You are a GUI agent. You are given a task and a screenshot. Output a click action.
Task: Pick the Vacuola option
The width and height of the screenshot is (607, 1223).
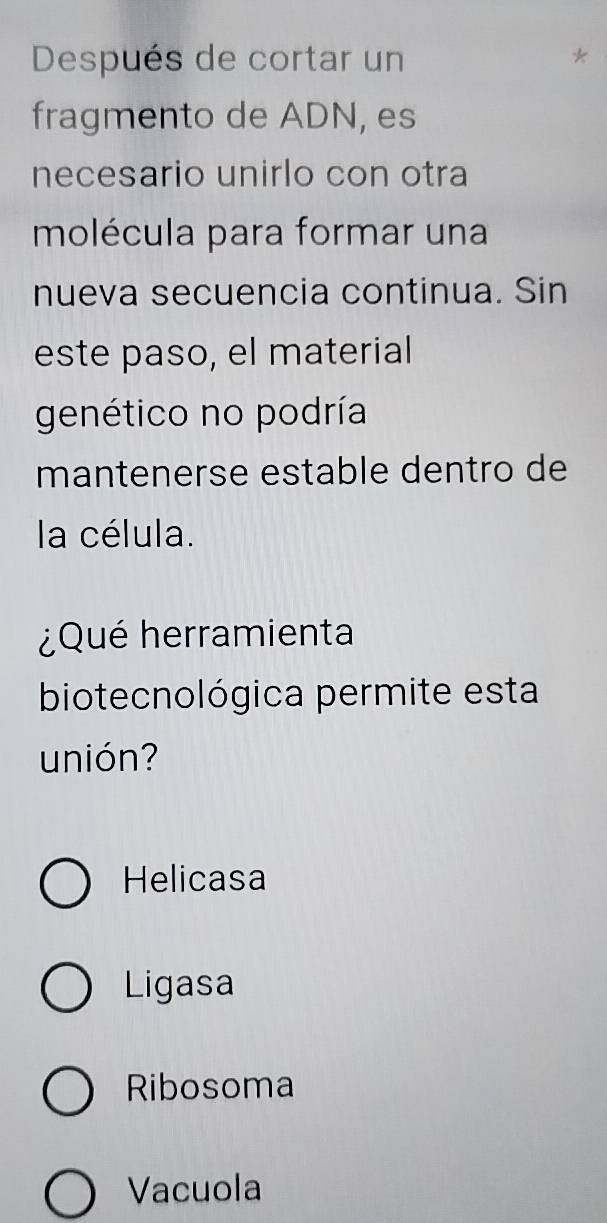click(66, 1191)
